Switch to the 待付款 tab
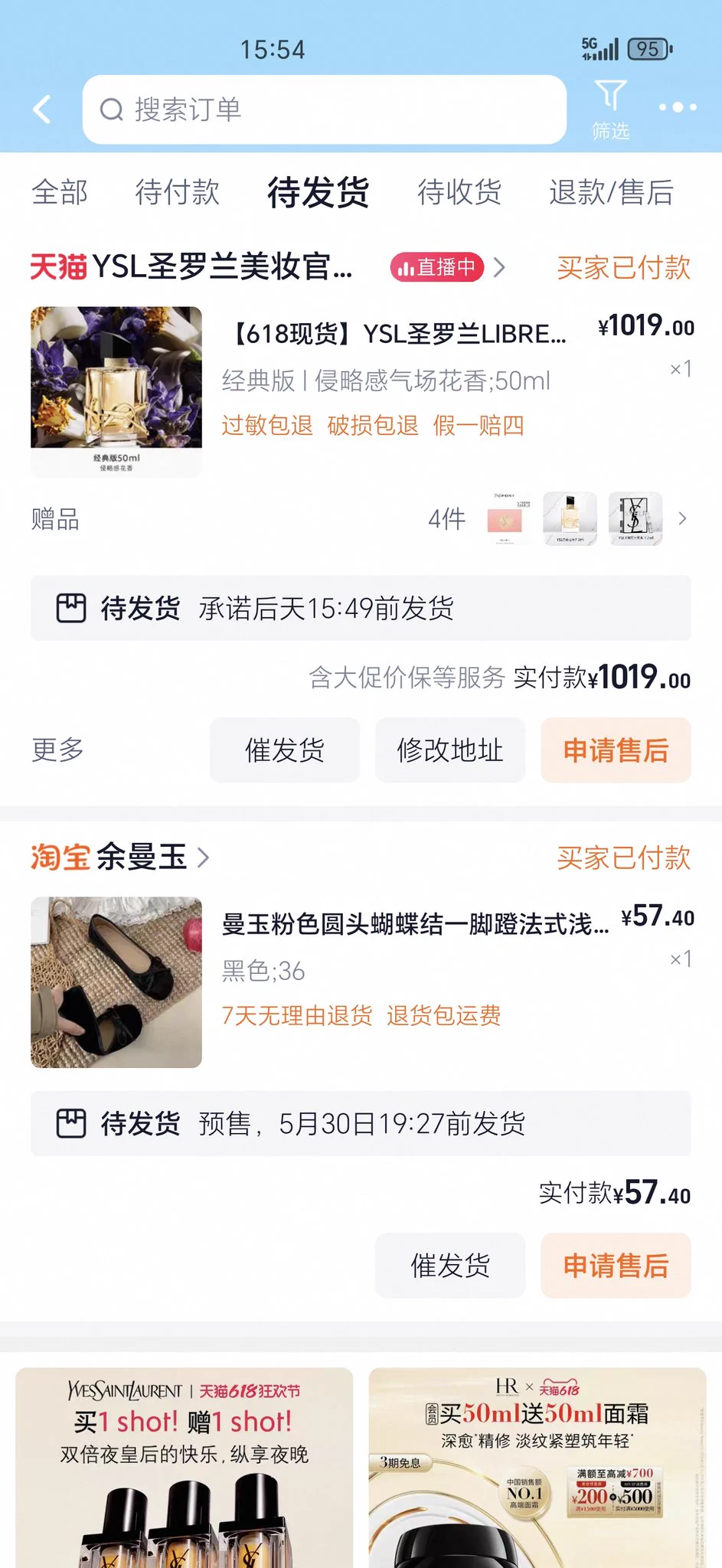 (x=177, y=191)
